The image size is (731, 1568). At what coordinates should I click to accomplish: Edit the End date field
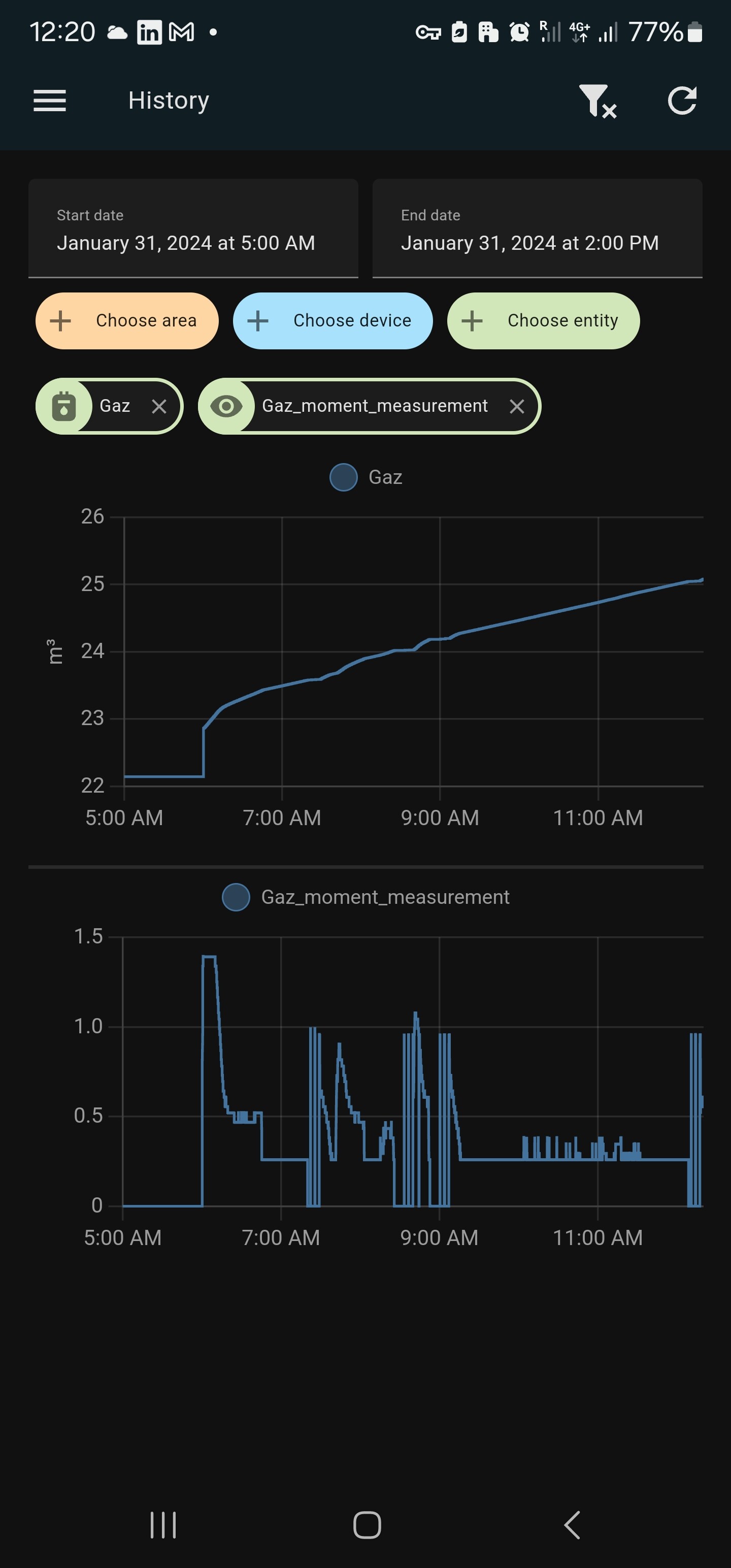[x=537, y=230]
